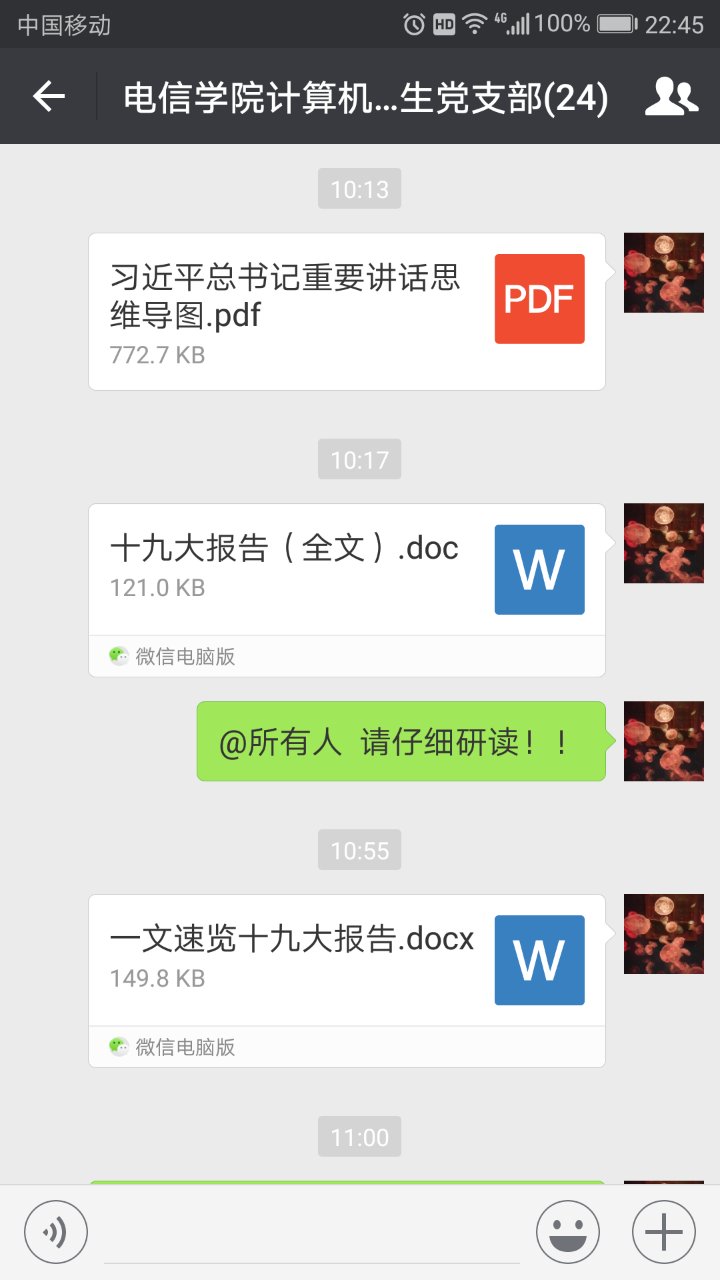
Task: Open the plus attachment menu
Action: point(663,1232)
